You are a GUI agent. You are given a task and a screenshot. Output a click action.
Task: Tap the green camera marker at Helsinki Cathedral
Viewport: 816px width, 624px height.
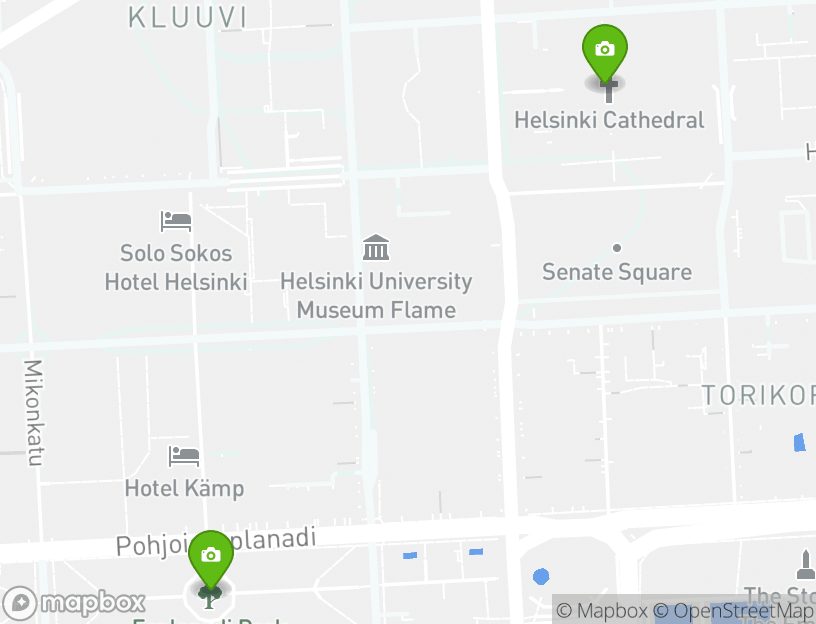(604, 51)
